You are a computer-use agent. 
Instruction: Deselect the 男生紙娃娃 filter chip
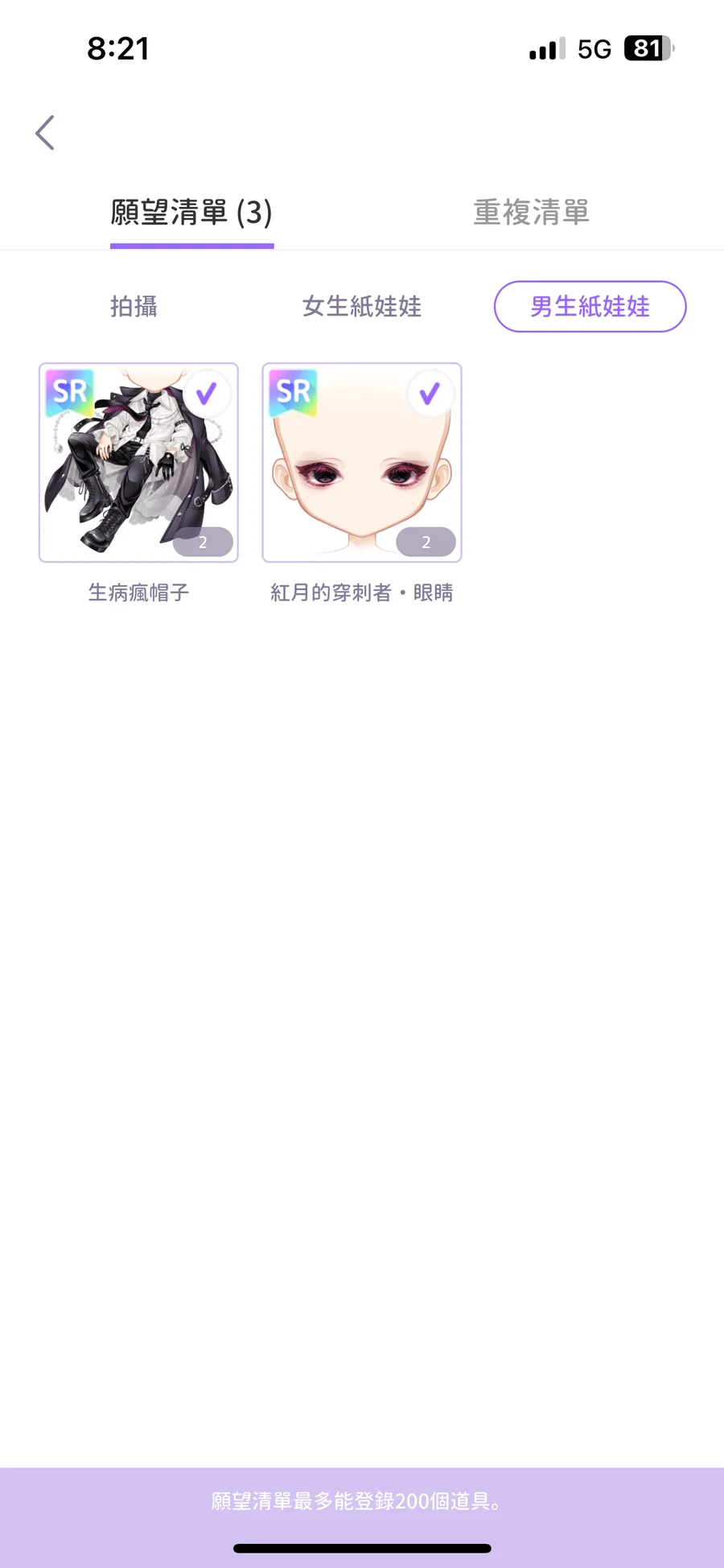click(590, 307)
